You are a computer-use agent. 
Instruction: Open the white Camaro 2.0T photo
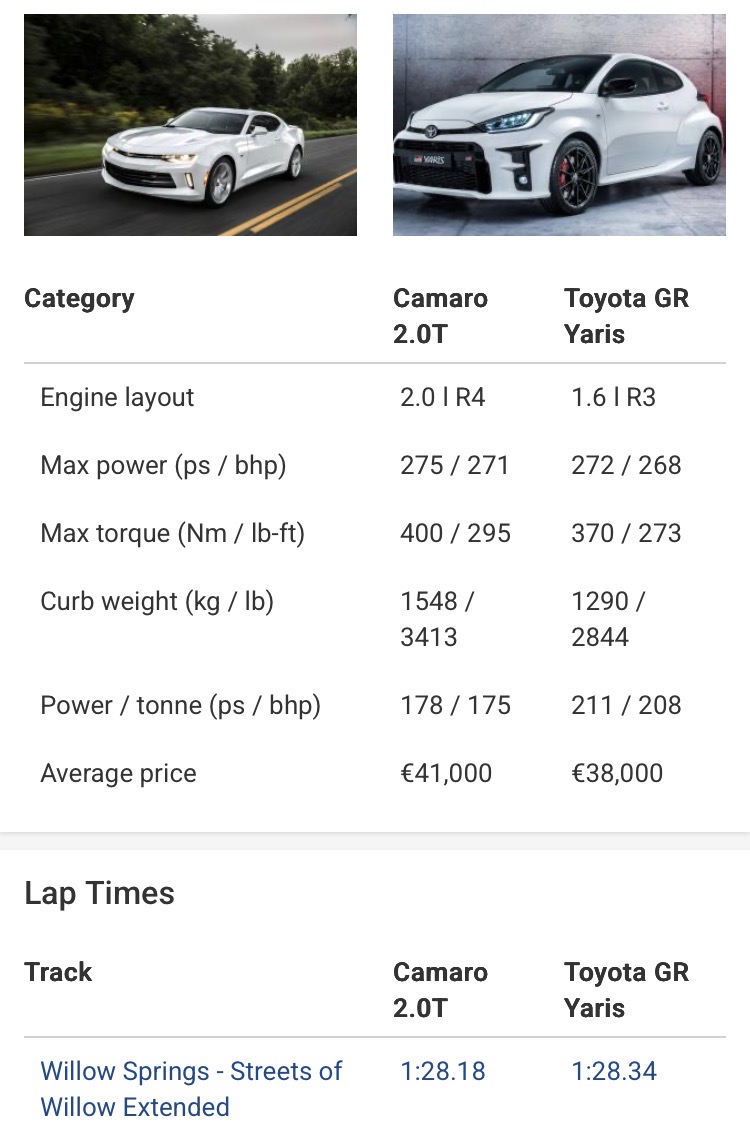pos(190,125)
